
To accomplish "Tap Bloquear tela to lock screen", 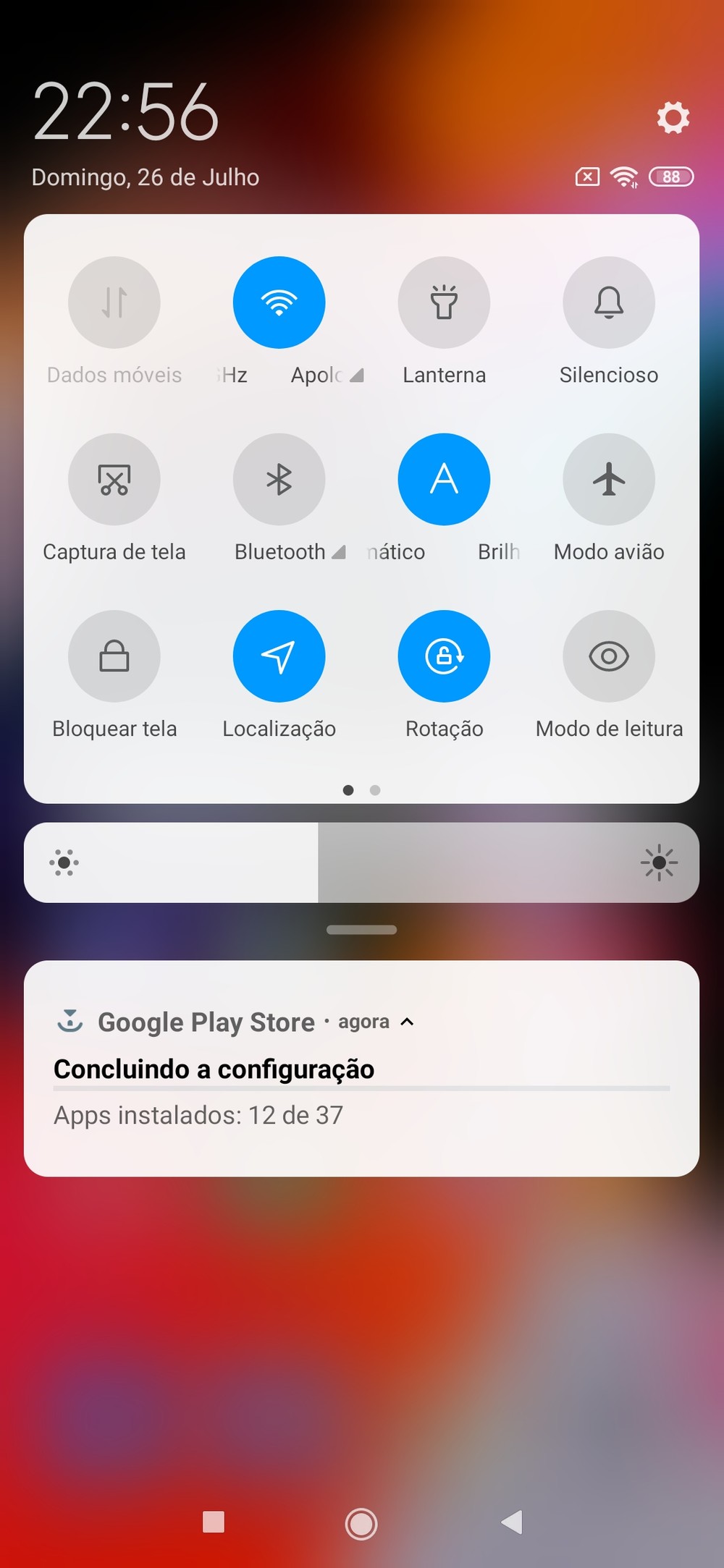I will (114, 656).
